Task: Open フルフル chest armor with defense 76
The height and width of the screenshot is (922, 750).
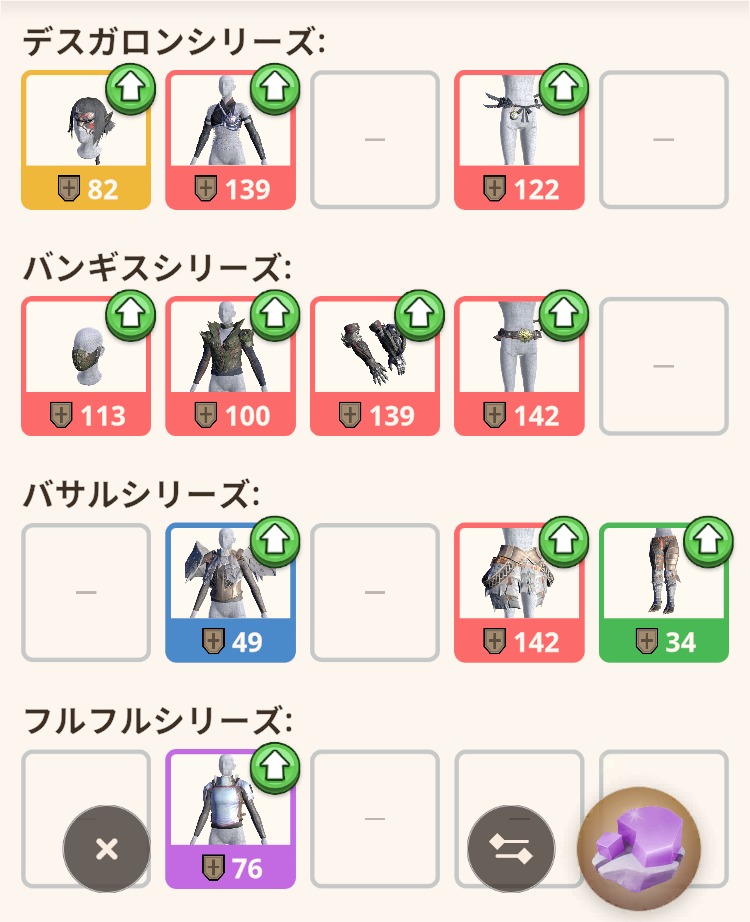Action: coord(230,820)
